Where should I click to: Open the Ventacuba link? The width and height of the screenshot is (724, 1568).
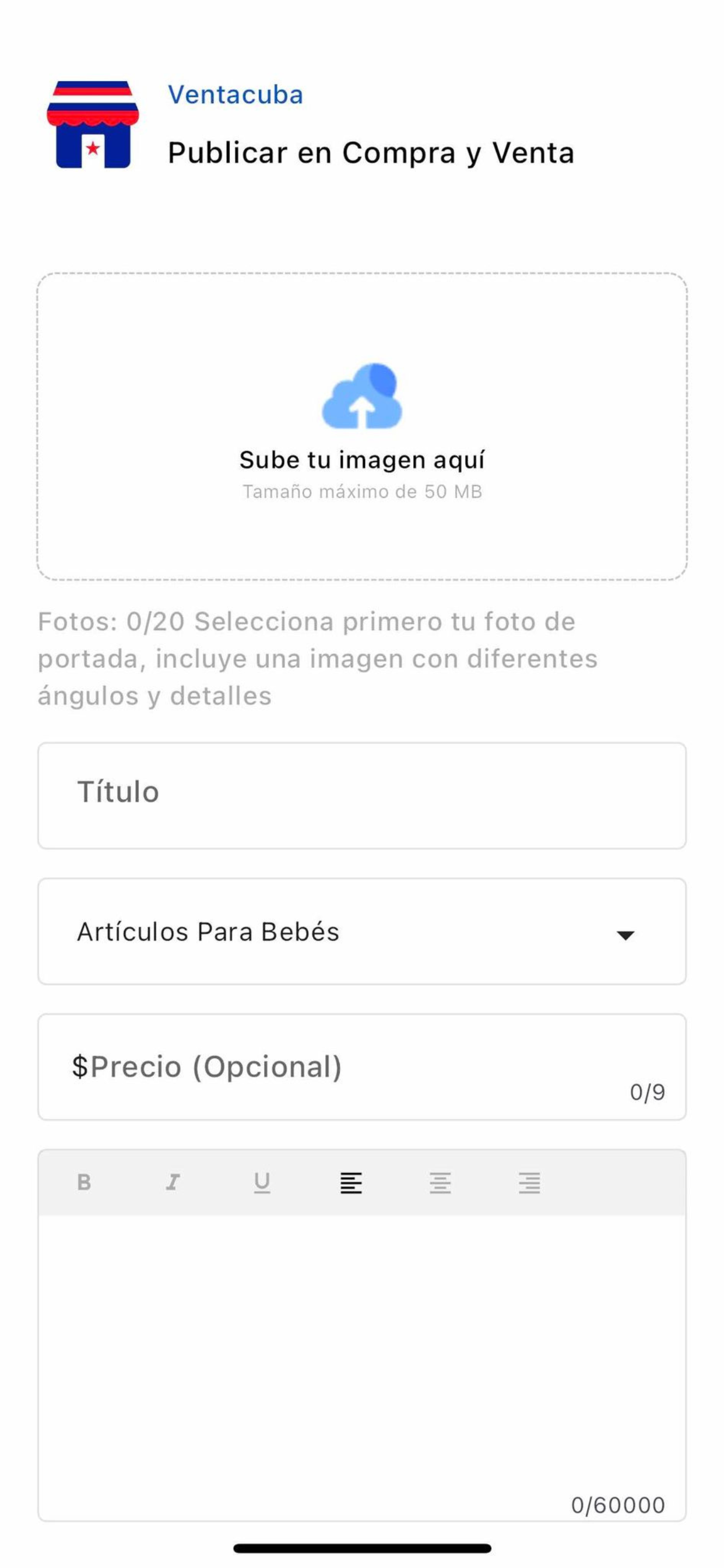[x=234, y=94]
